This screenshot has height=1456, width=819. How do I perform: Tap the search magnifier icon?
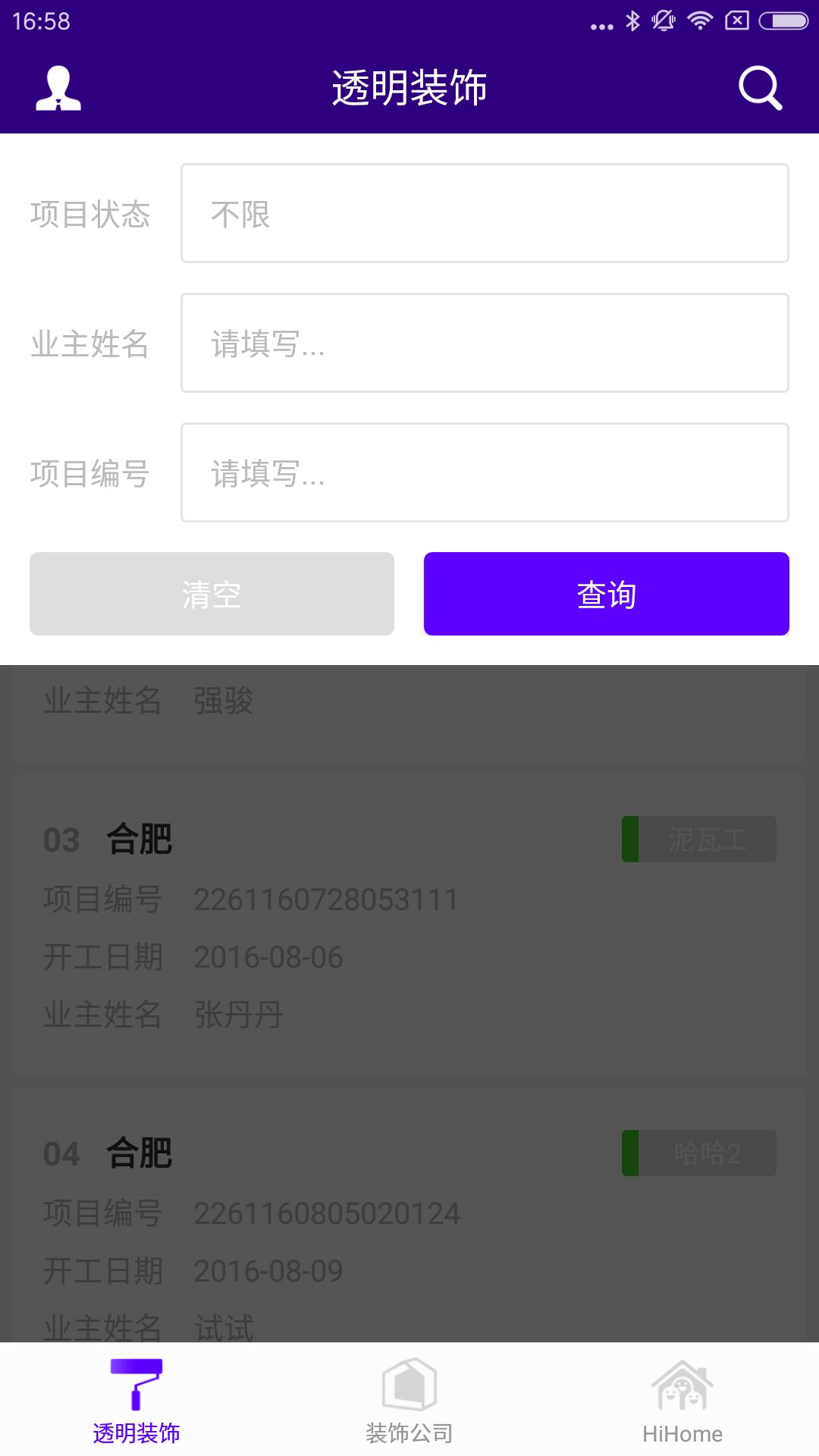[760, 89]
